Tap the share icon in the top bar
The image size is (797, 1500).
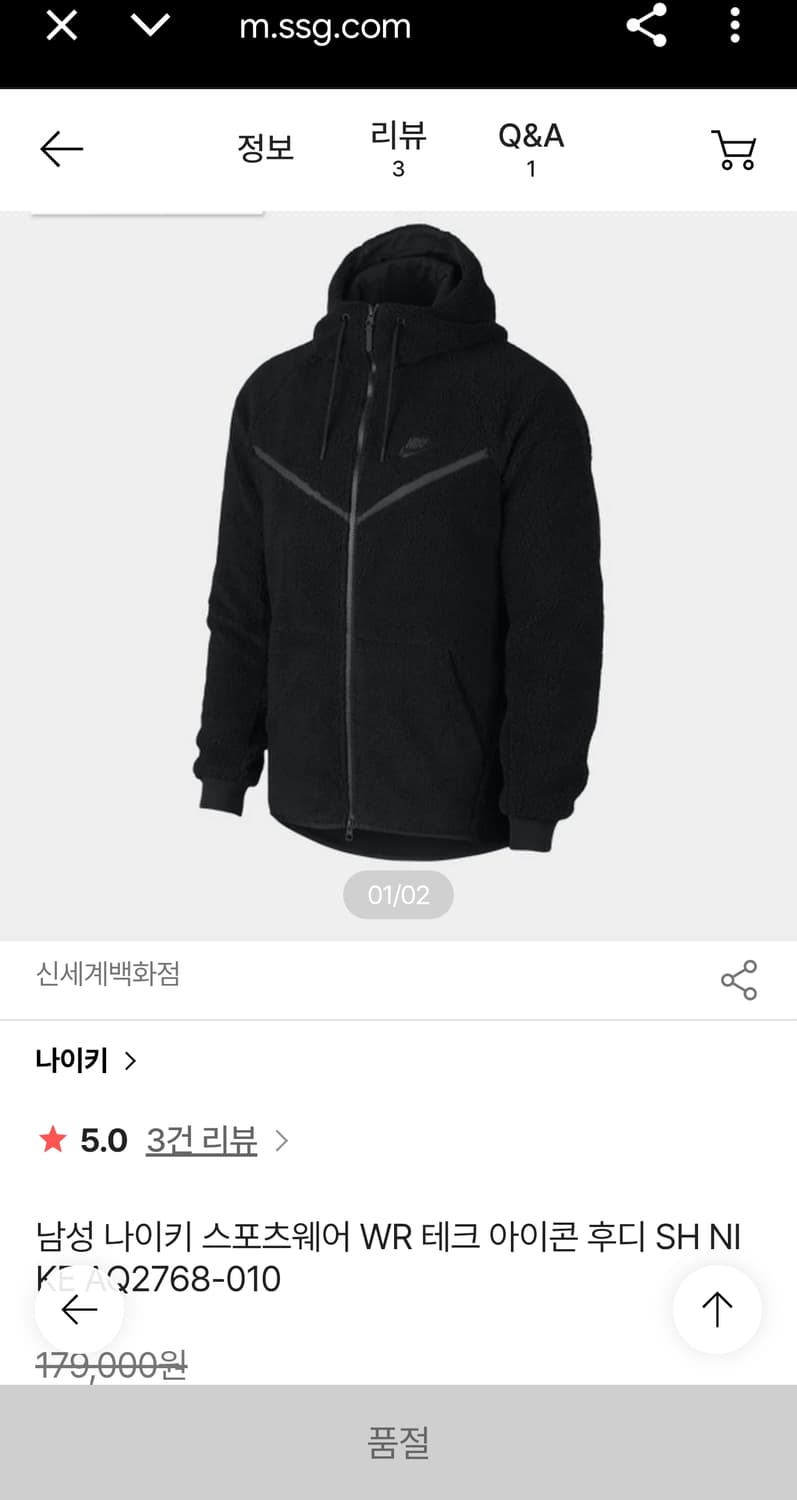coord(647,27)
